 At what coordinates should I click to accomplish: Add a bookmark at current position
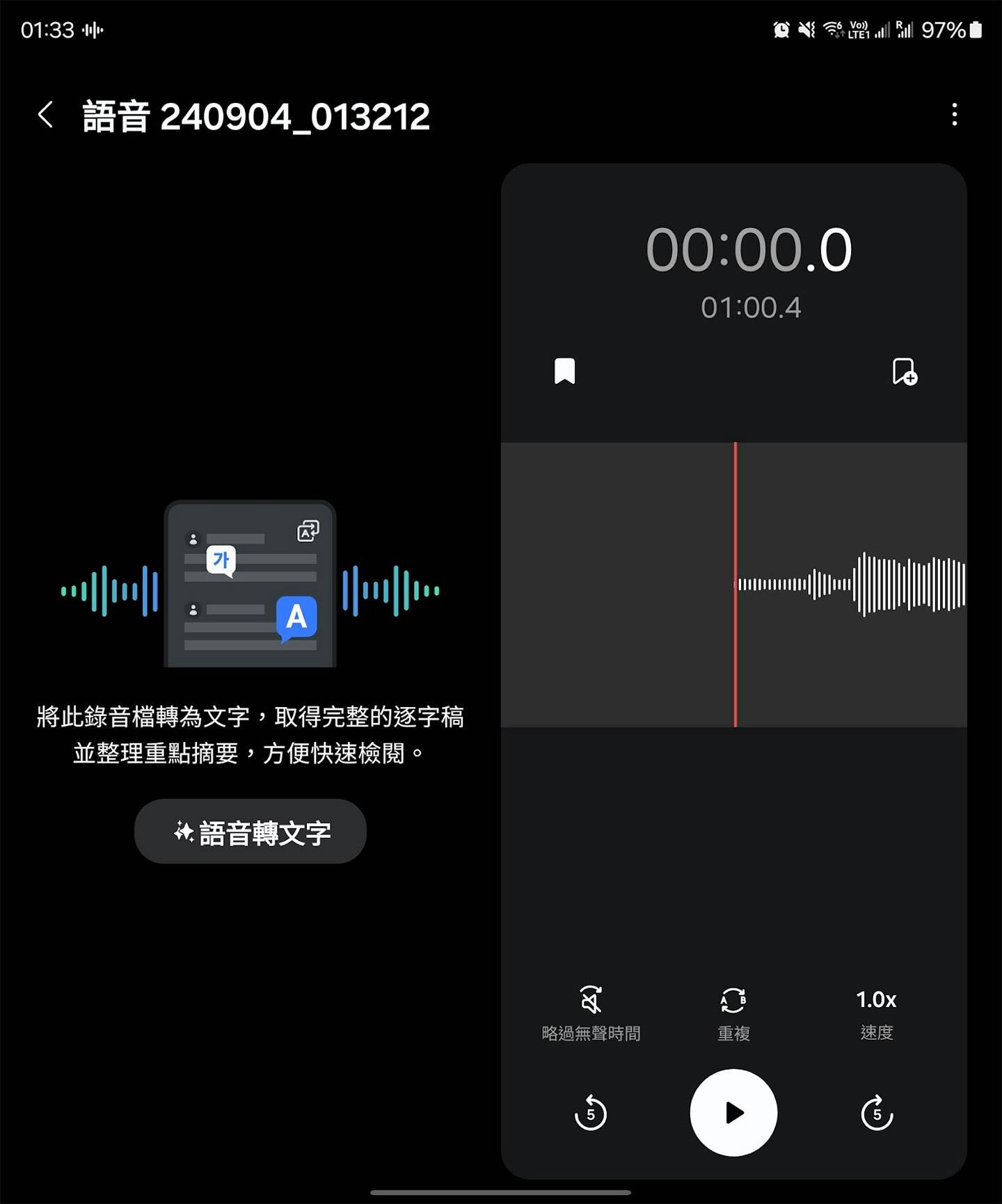(905, 372)
